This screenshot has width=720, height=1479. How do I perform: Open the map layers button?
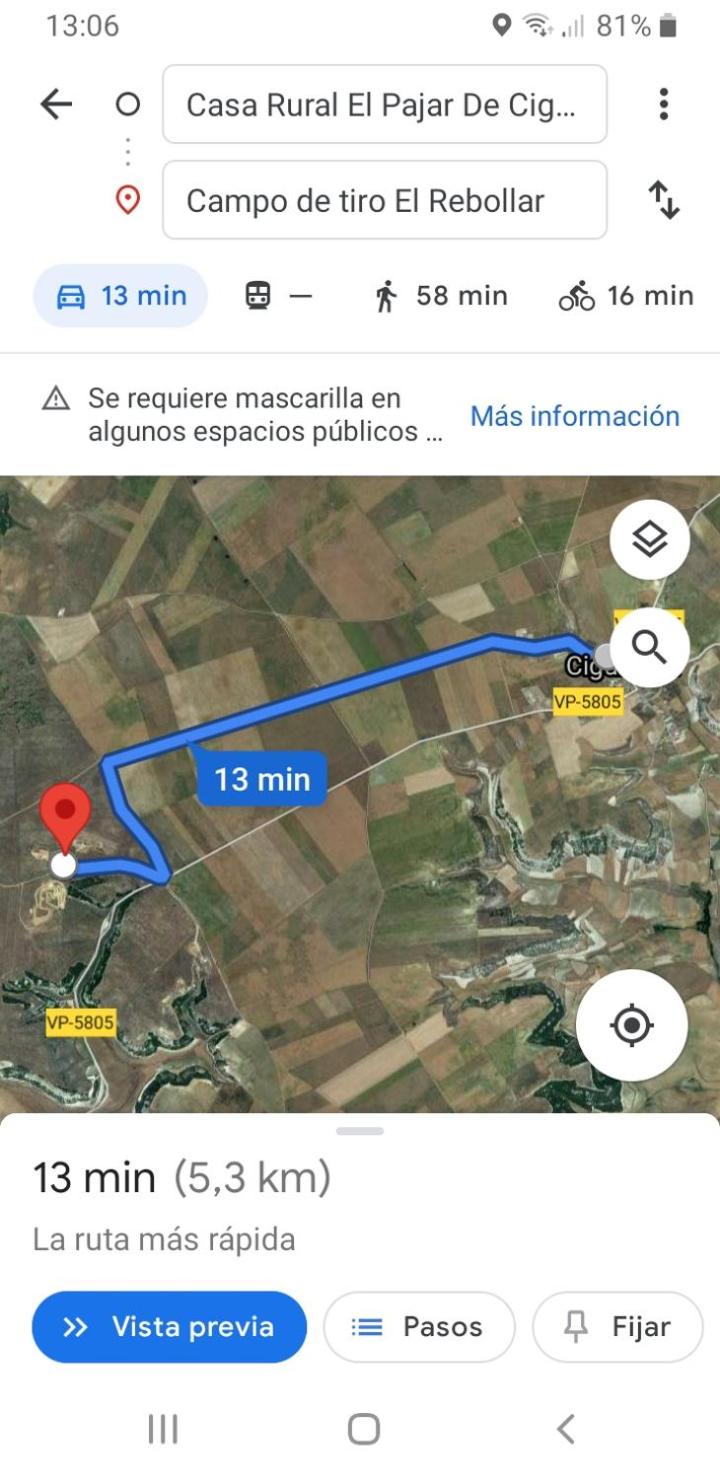click(650, 540)
